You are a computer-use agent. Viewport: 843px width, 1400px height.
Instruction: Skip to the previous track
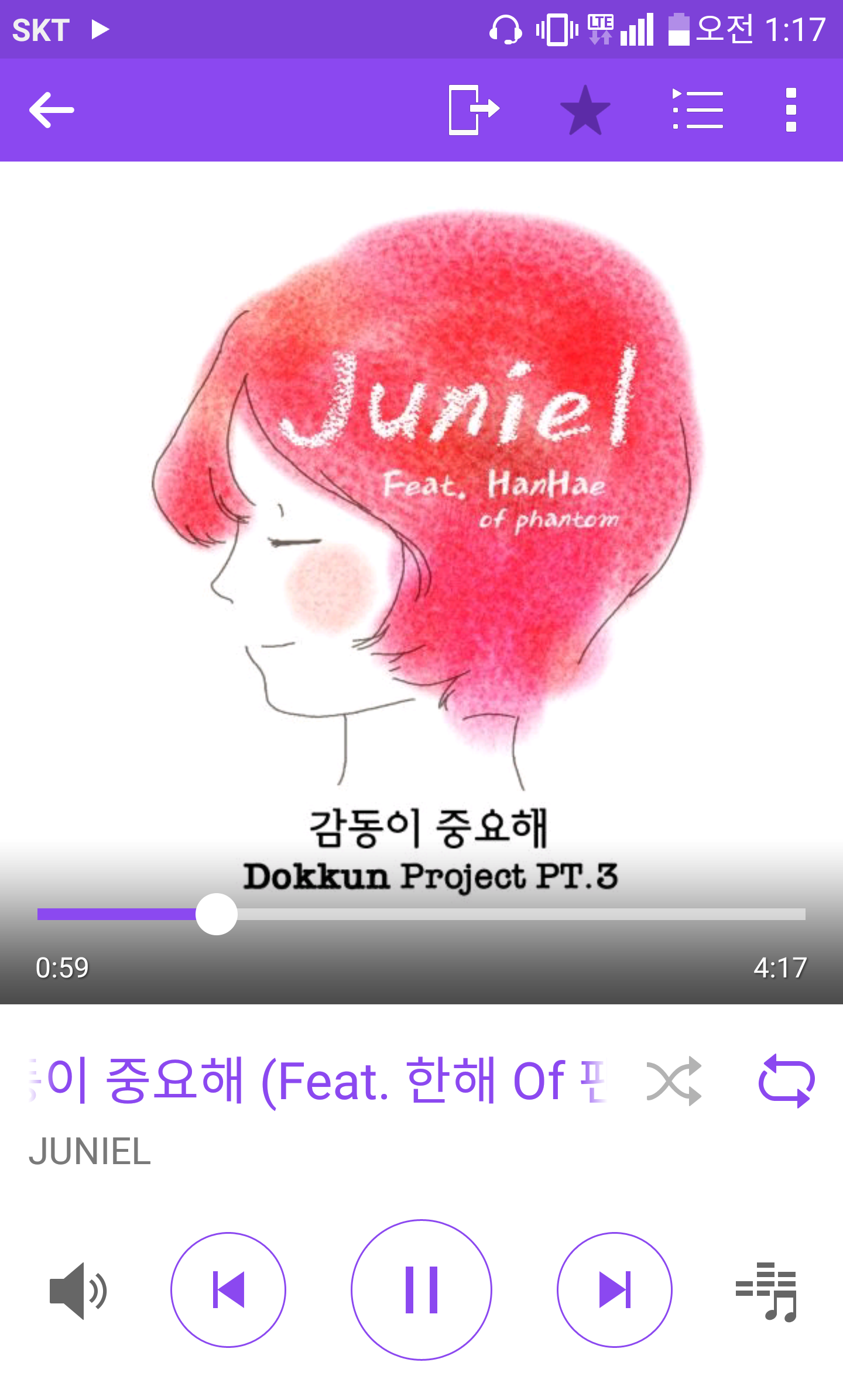click(x=228, y=1290)
